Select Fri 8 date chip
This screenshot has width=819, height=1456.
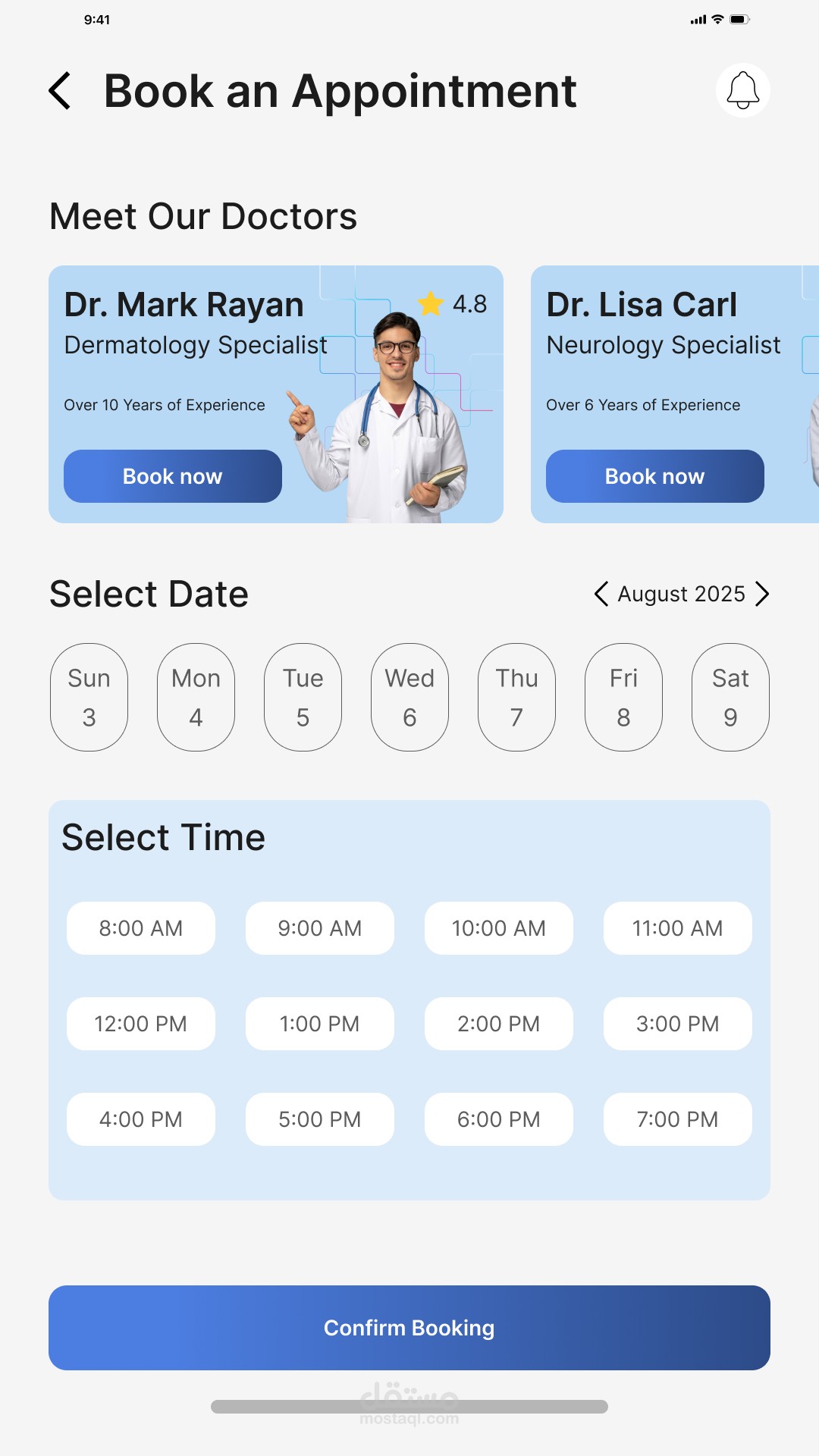623,698
